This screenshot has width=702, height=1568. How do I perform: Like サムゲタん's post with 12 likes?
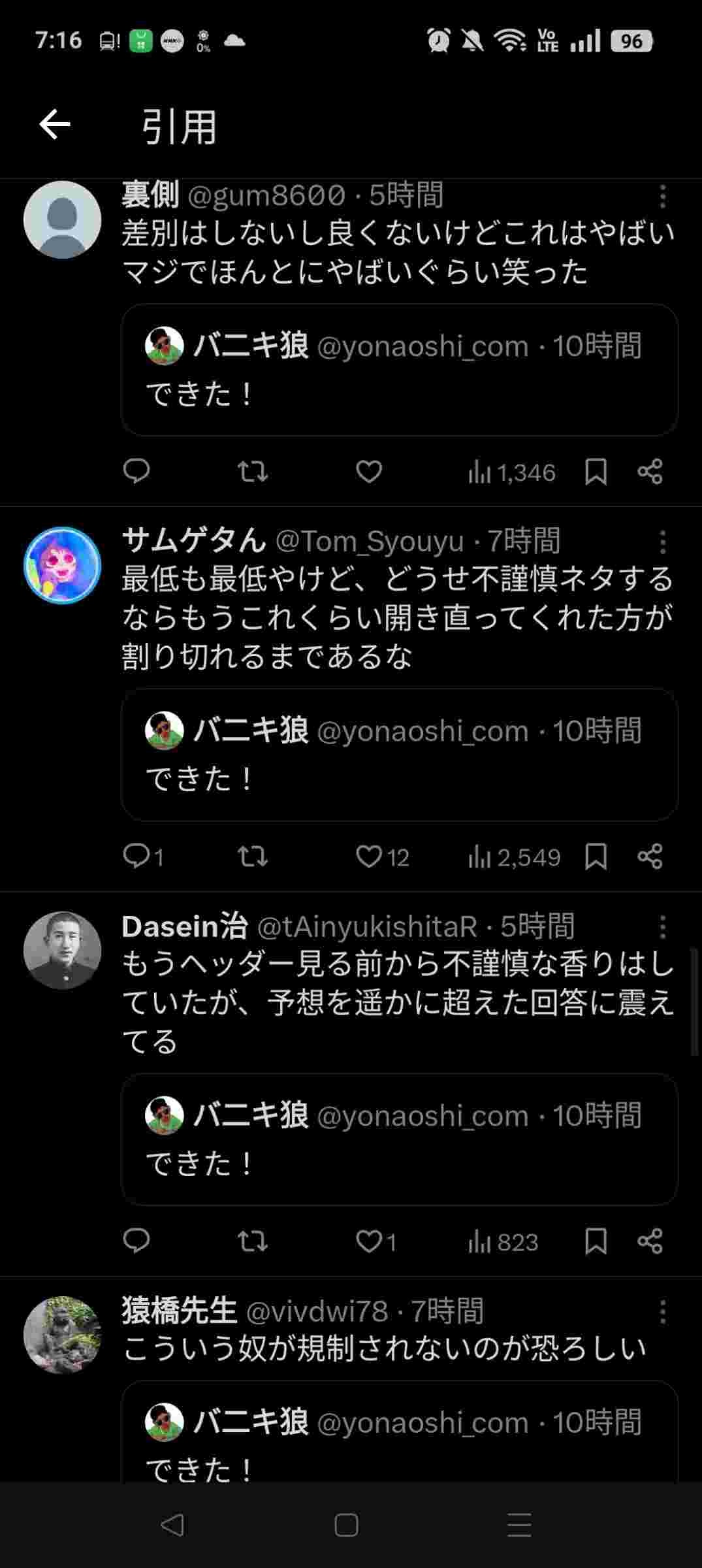(x=369, y=857)
